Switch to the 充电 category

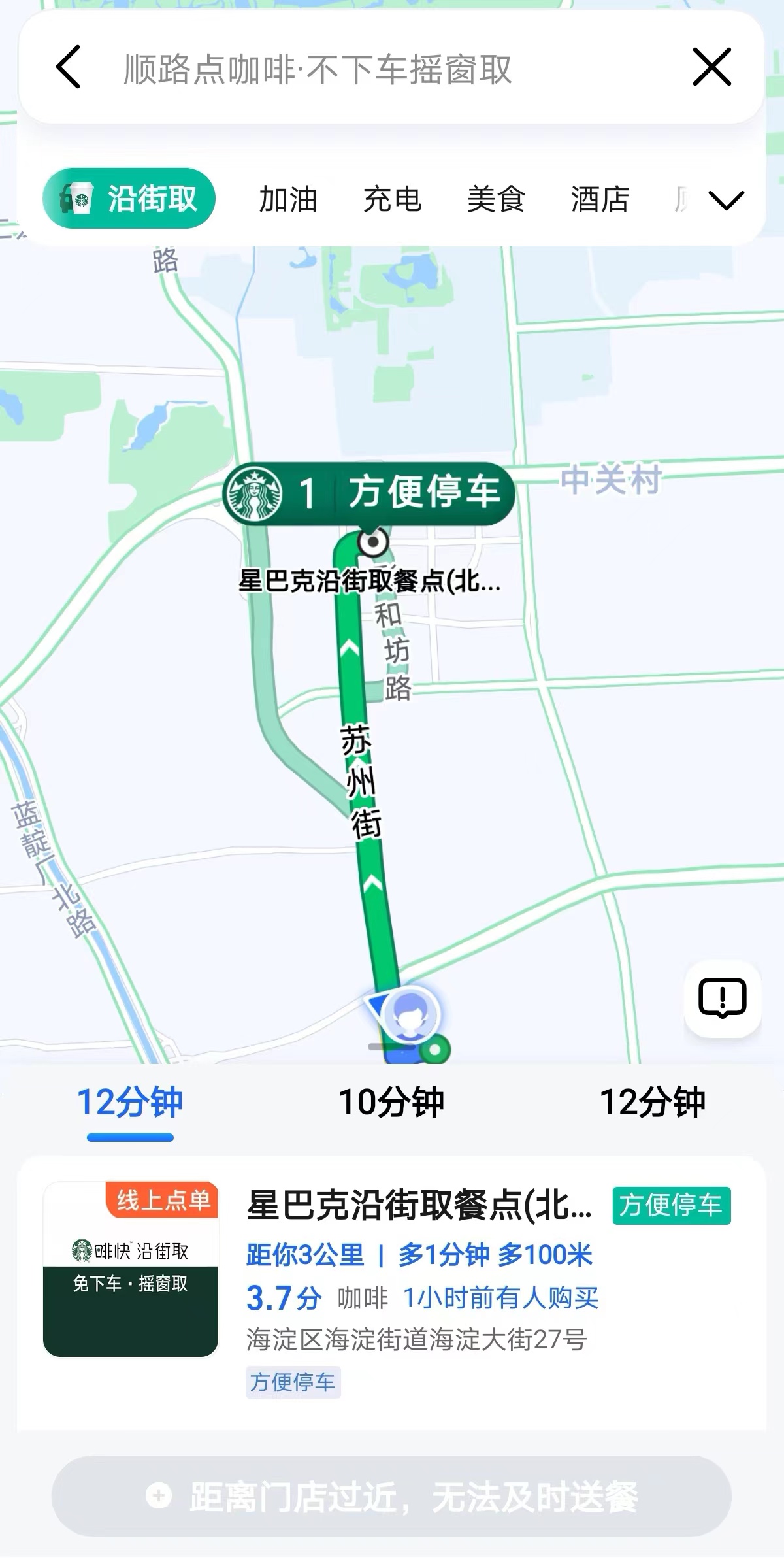click(392, 199)
